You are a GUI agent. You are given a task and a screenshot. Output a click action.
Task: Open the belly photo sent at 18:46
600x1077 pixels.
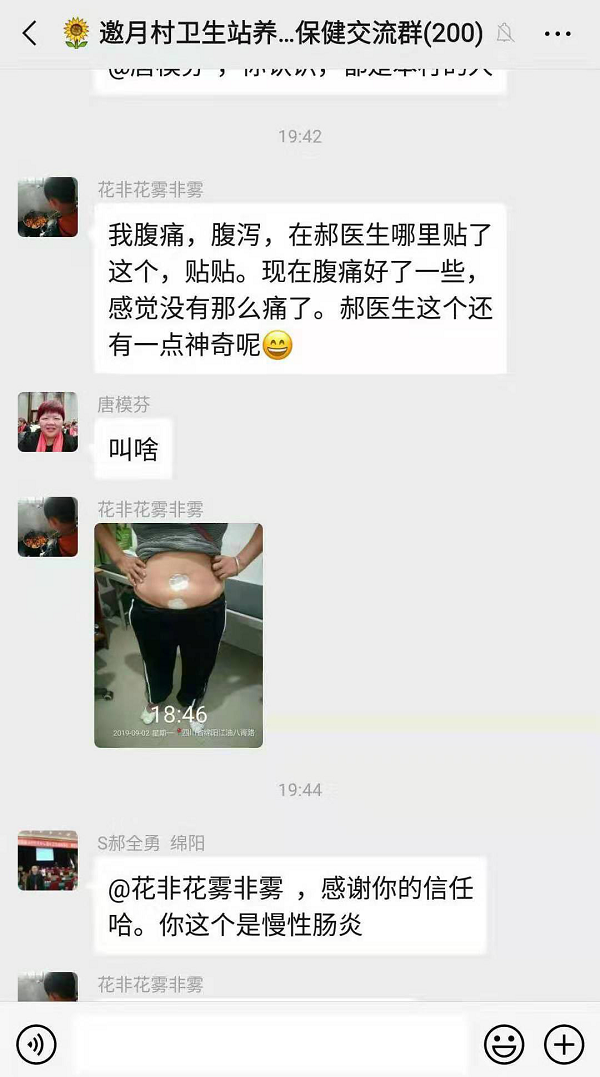click(179, 635)
